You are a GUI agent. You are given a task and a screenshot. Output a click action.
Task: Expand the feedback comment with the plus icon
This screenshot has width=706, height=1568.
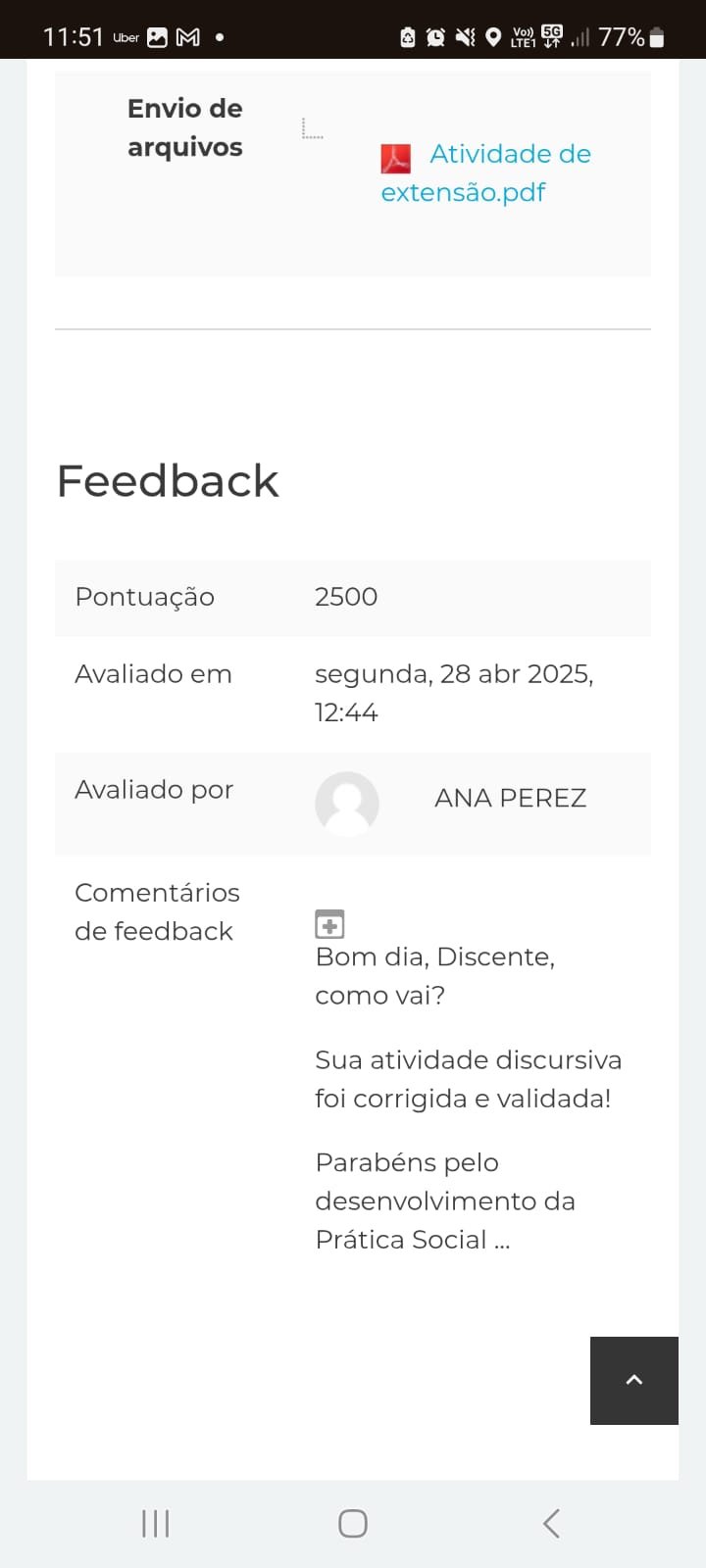click(329, 922)
